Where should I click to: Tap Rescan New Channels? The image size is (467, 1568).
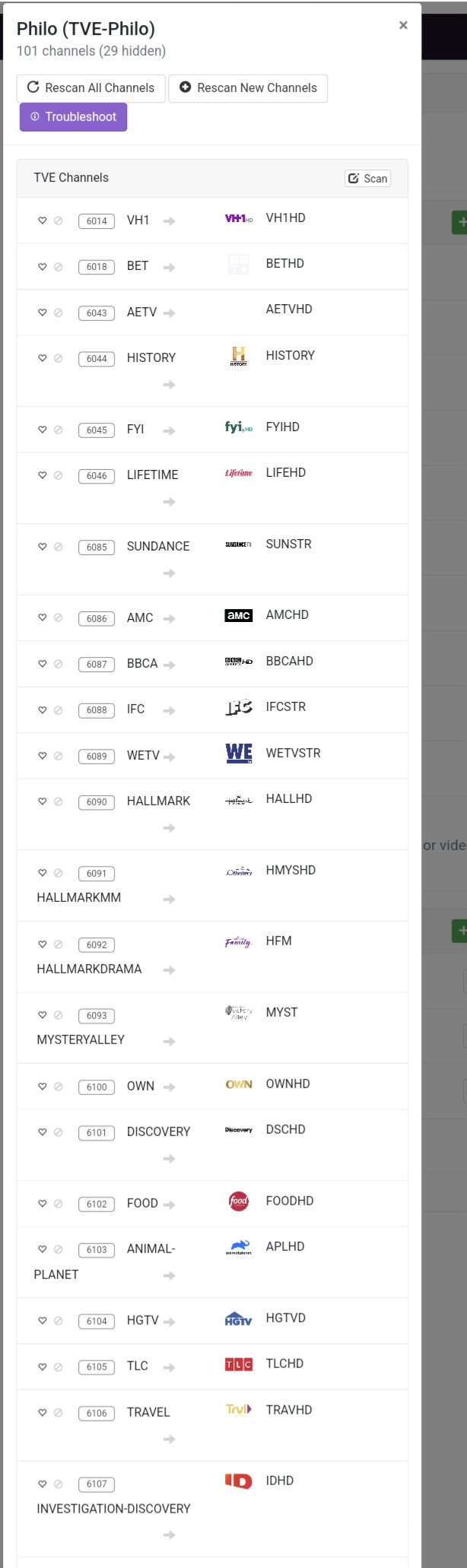[x=248, y=88]
